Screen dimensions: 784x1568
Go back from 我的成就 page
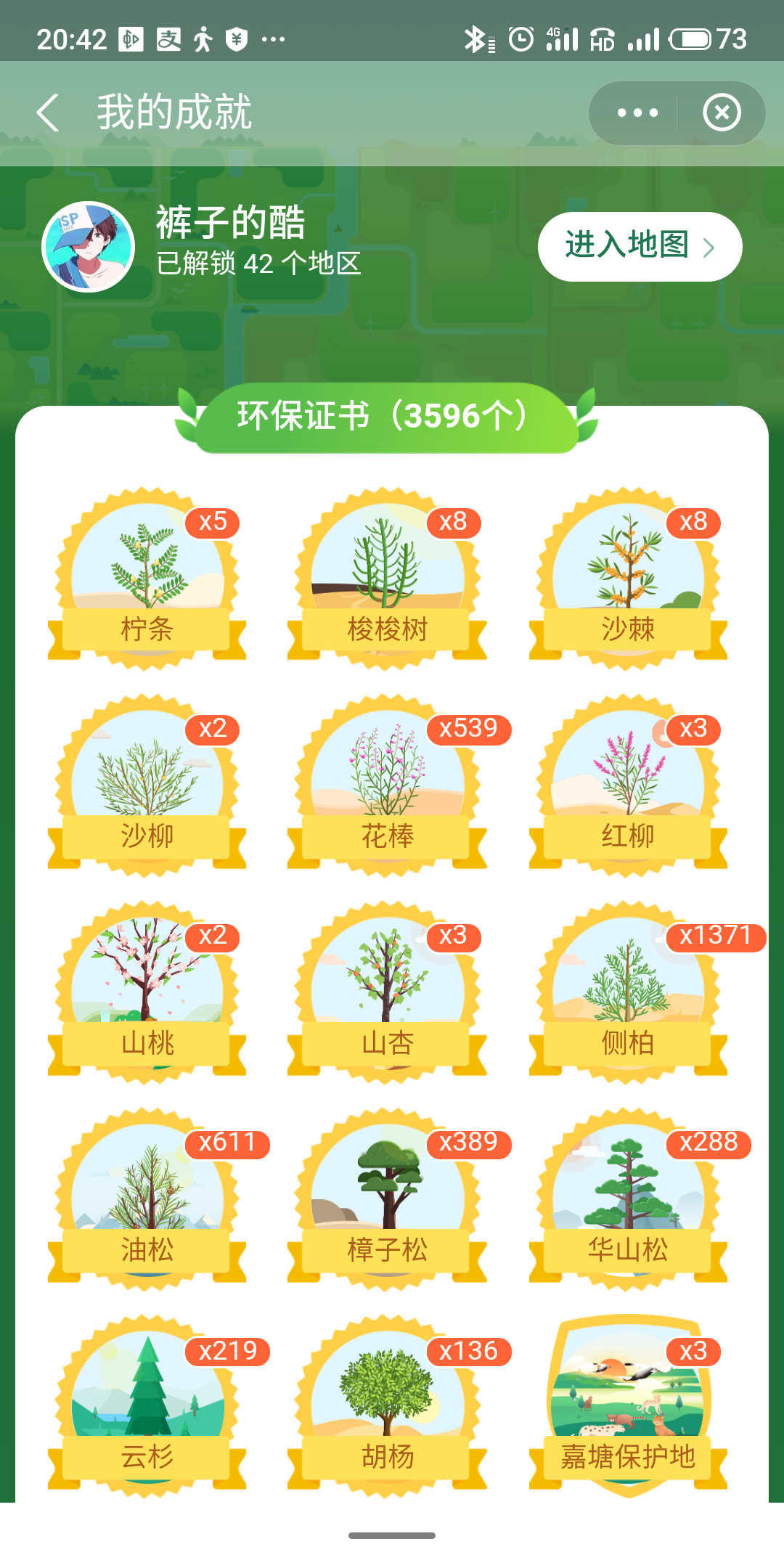(x=48, y=113)
